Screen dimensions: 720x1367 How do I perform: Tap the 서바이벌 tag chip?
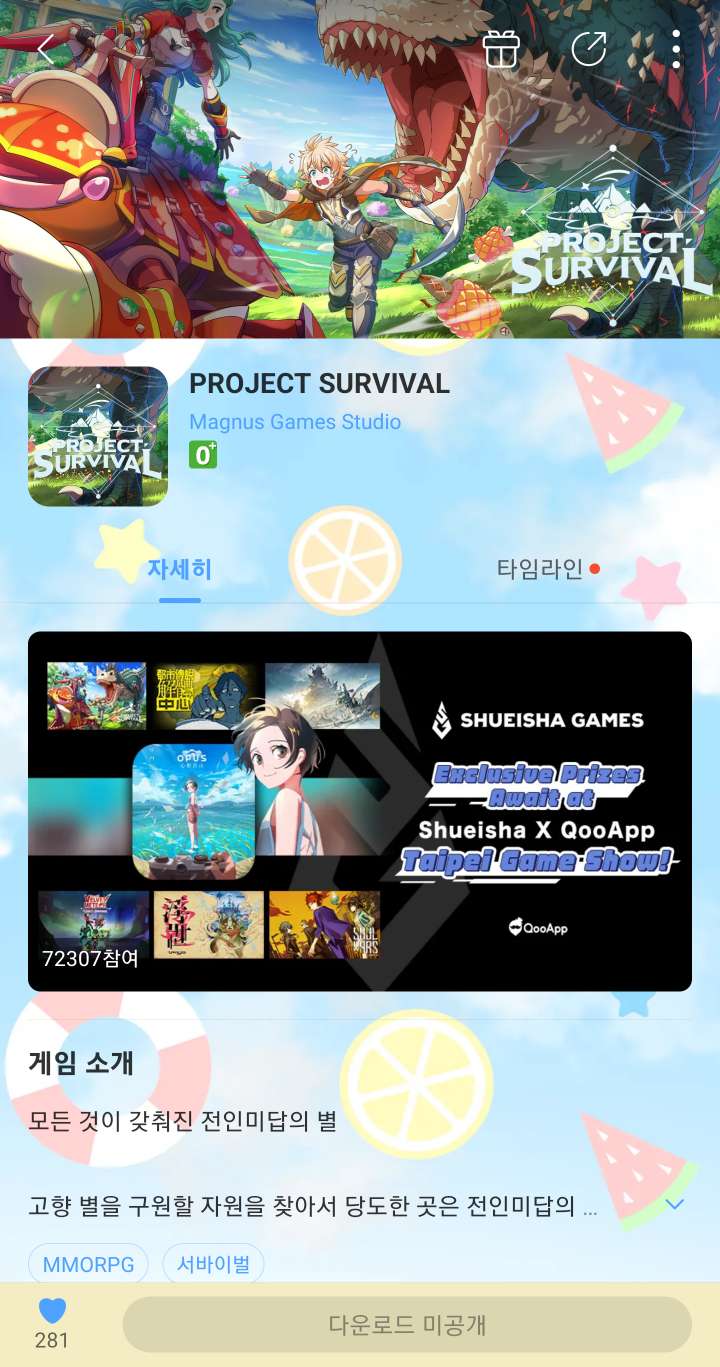(x=213, y=1265)
